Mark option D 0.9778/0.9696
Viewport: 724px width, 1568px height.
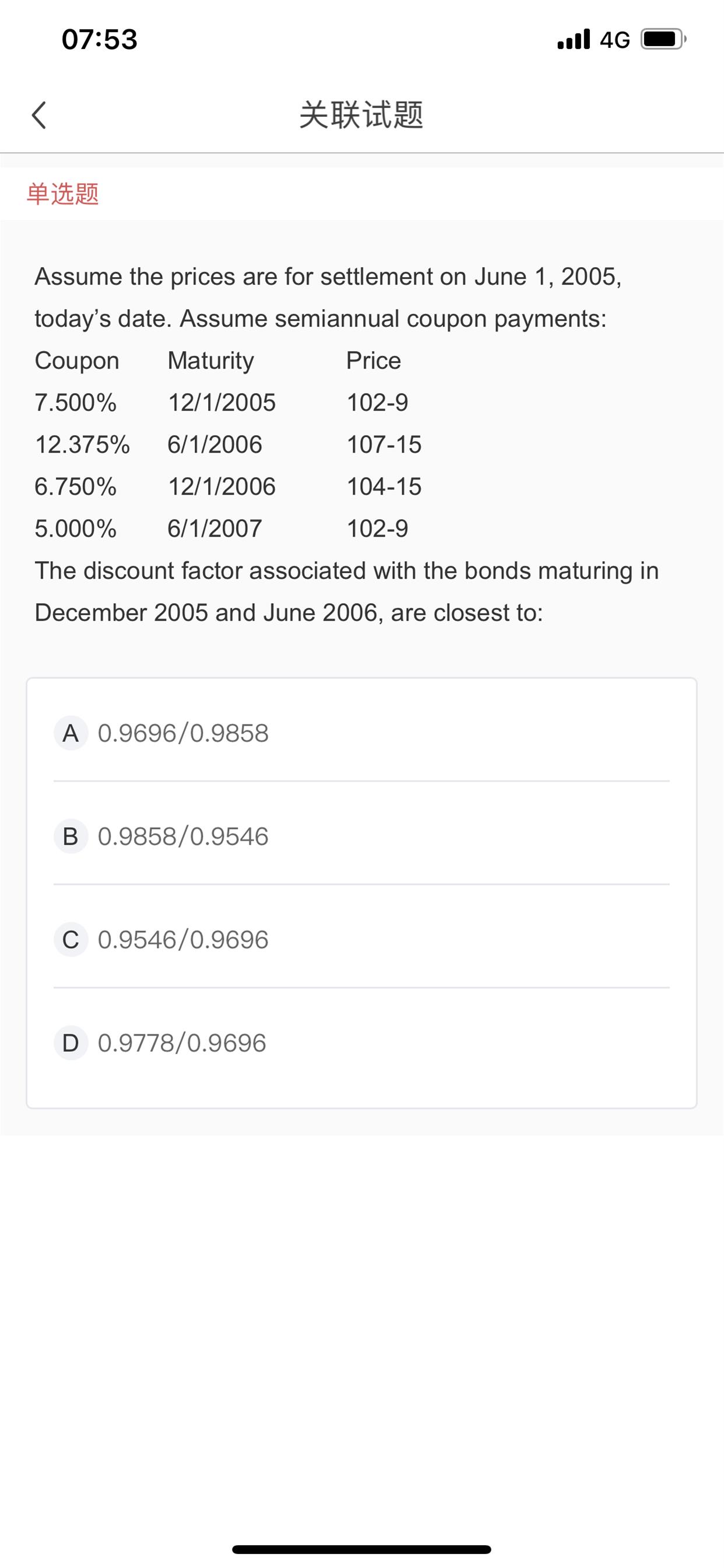pos(361,1042)
